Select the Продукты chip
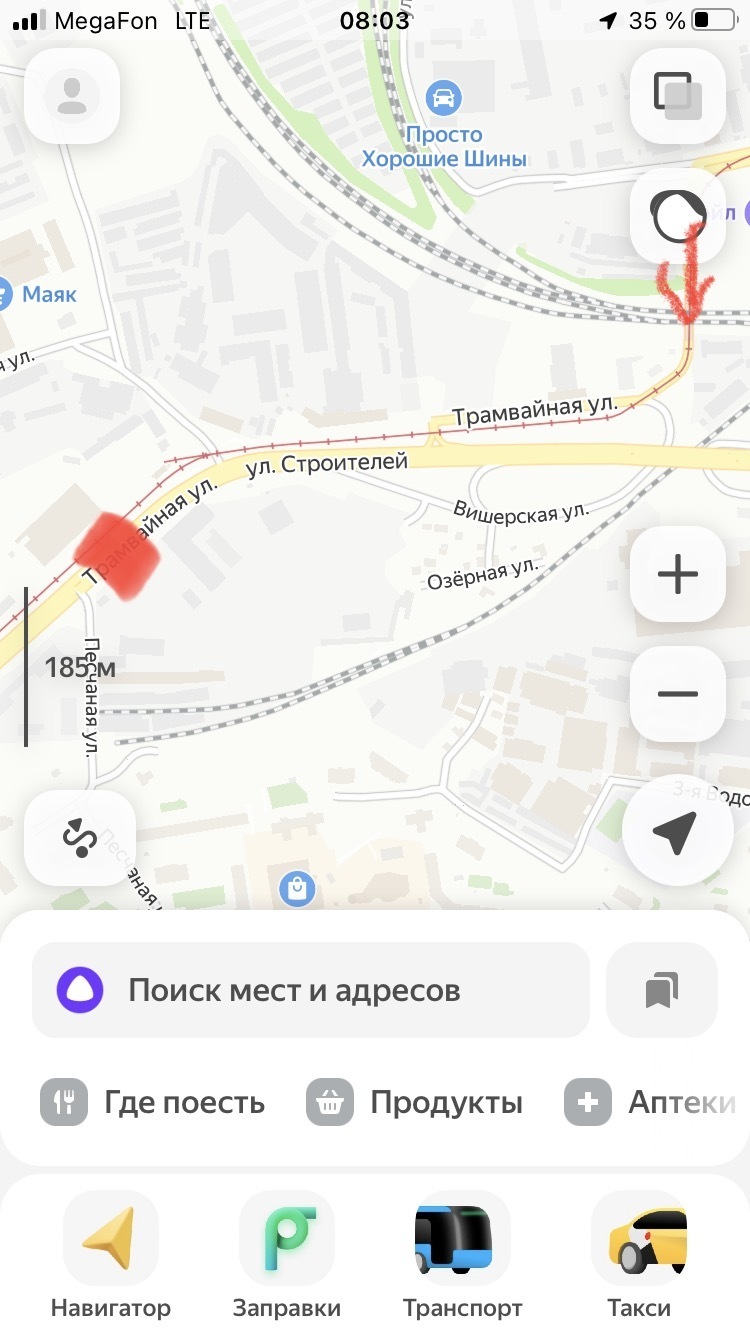The height and width of the screenshot is (1334, 750). [x=415, y=1103]
